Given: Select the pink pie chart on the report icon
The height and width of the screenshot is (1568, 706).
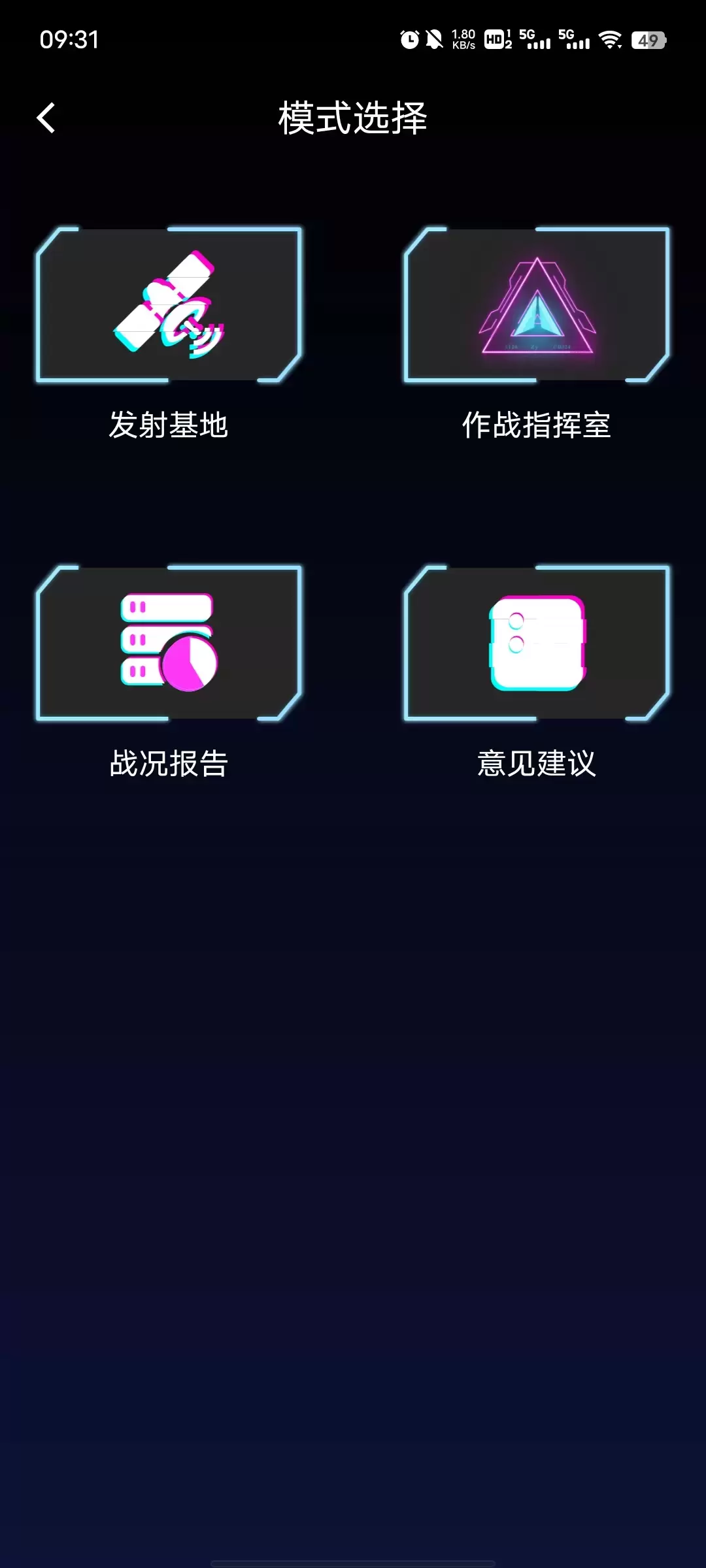Looking at the screenshot, I should point(190,663).
